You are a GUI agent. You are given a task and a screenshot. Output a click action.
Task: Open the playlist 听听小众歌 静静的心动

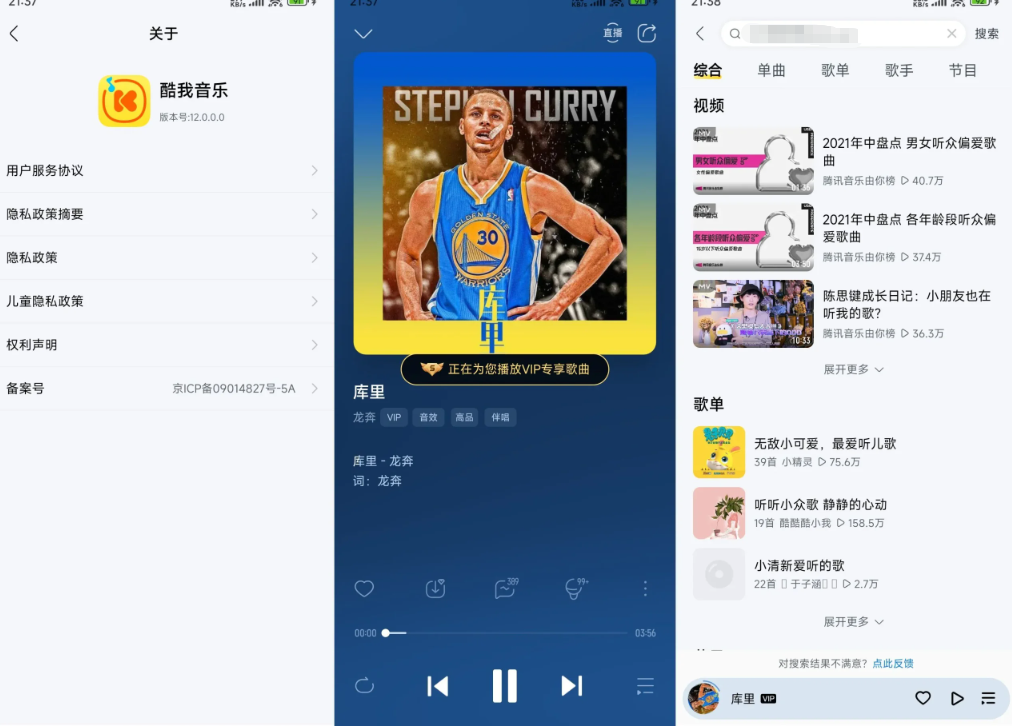820,513
